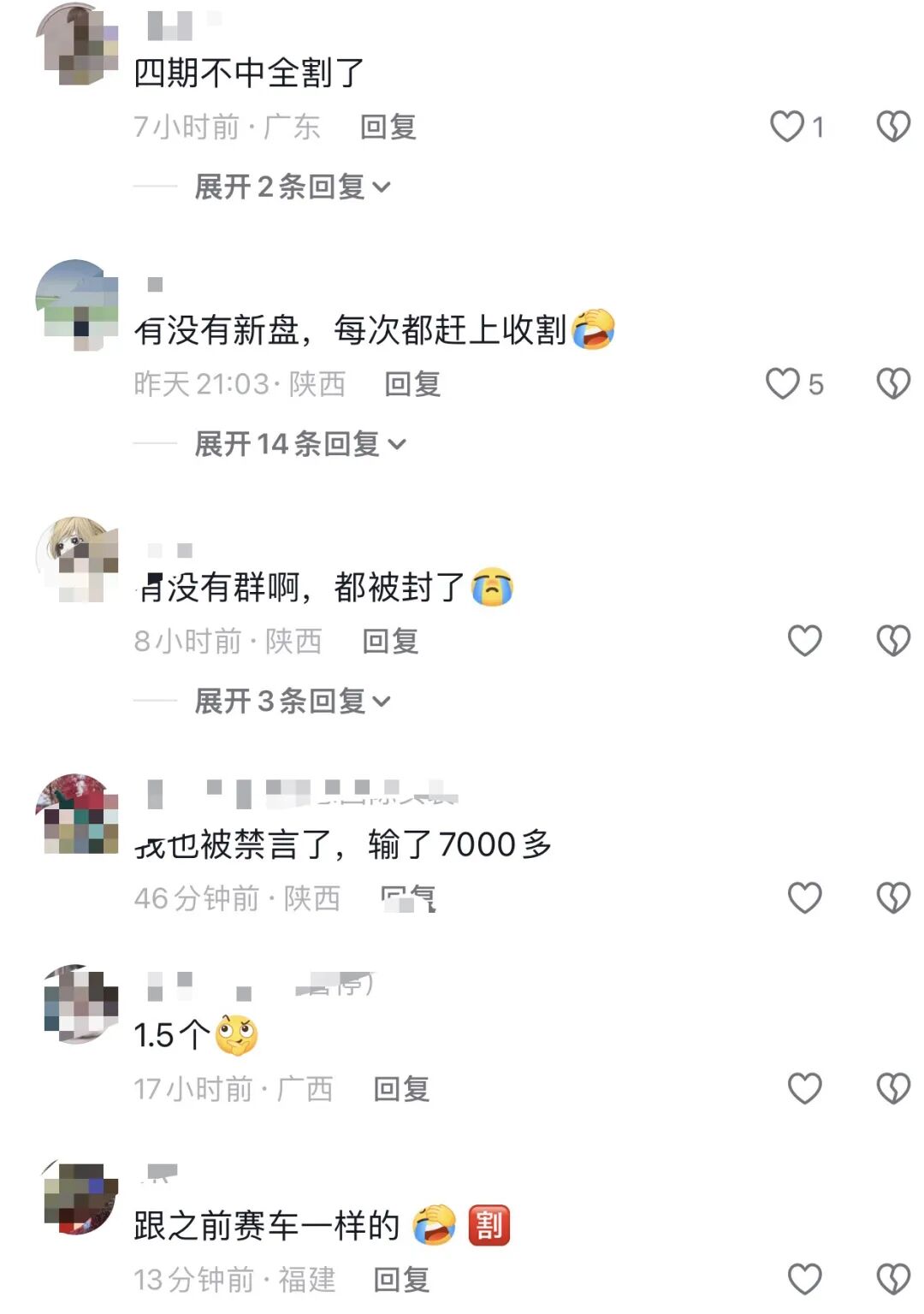Image resolution: width=924 pixels, height=1314 pixels.
Task: Dislike the comment 输了7000多
Action: tap(893, 897)
